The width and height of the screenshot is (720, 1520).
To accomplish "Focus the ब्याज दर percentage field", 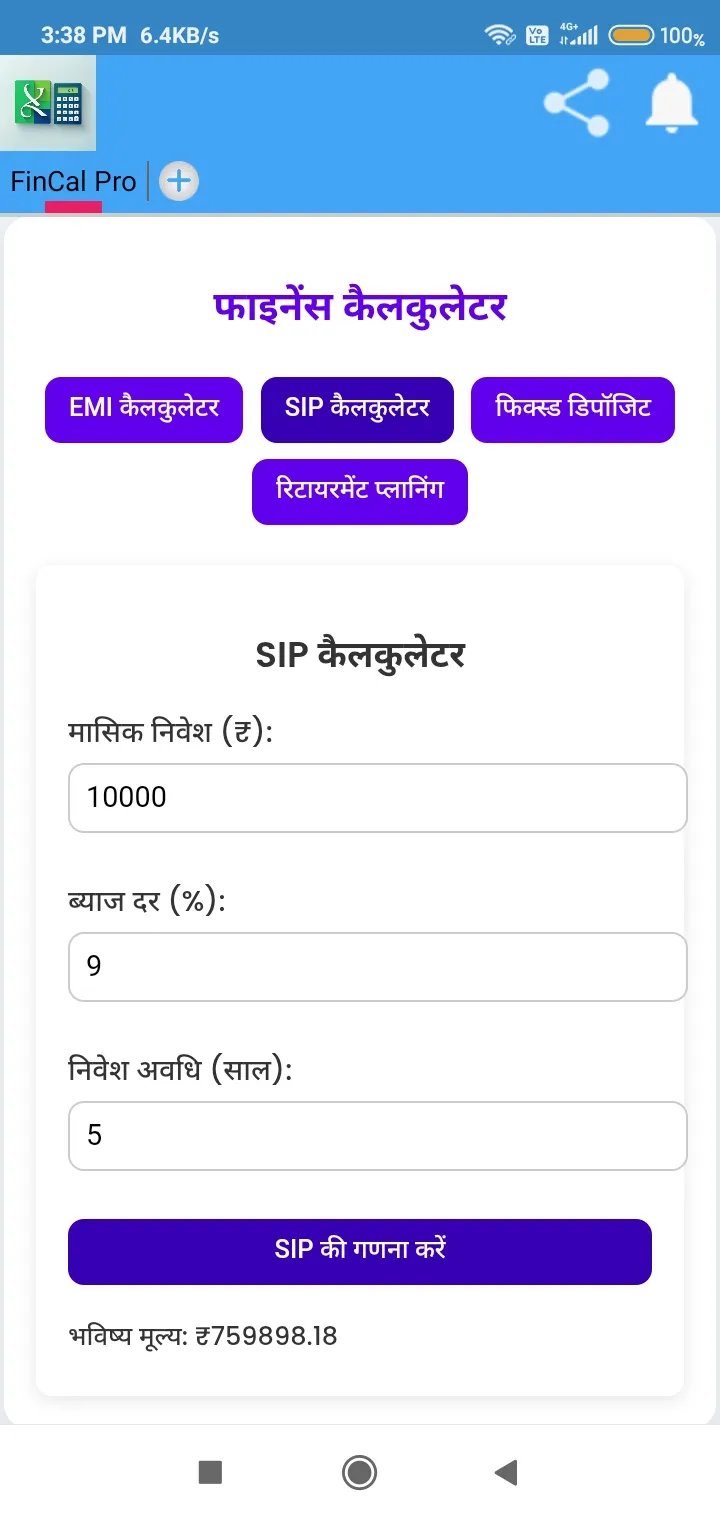I will (x=377, y=967).
